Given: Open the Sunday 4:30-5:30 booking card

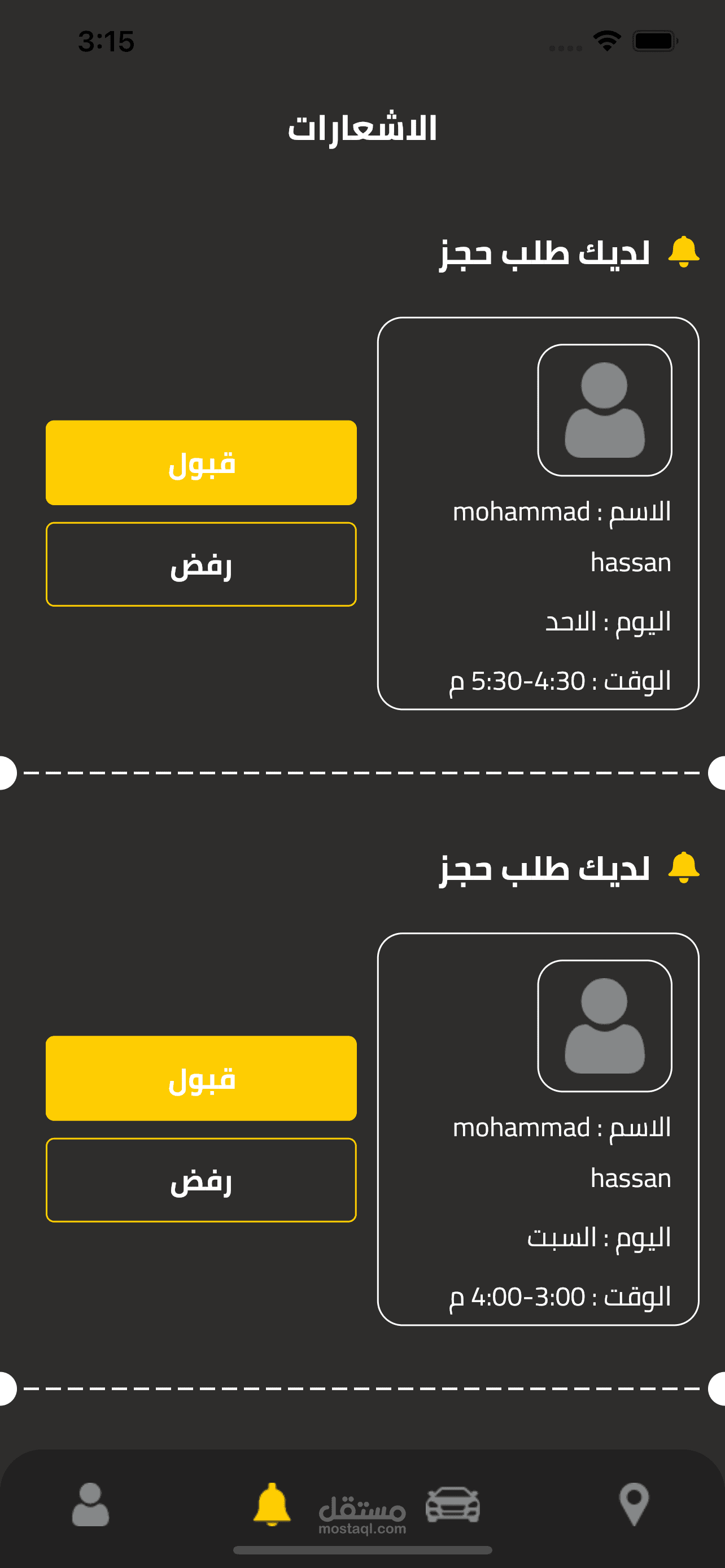Looking at the screenshot, I should pyautogui.click(x=538, y=513).
